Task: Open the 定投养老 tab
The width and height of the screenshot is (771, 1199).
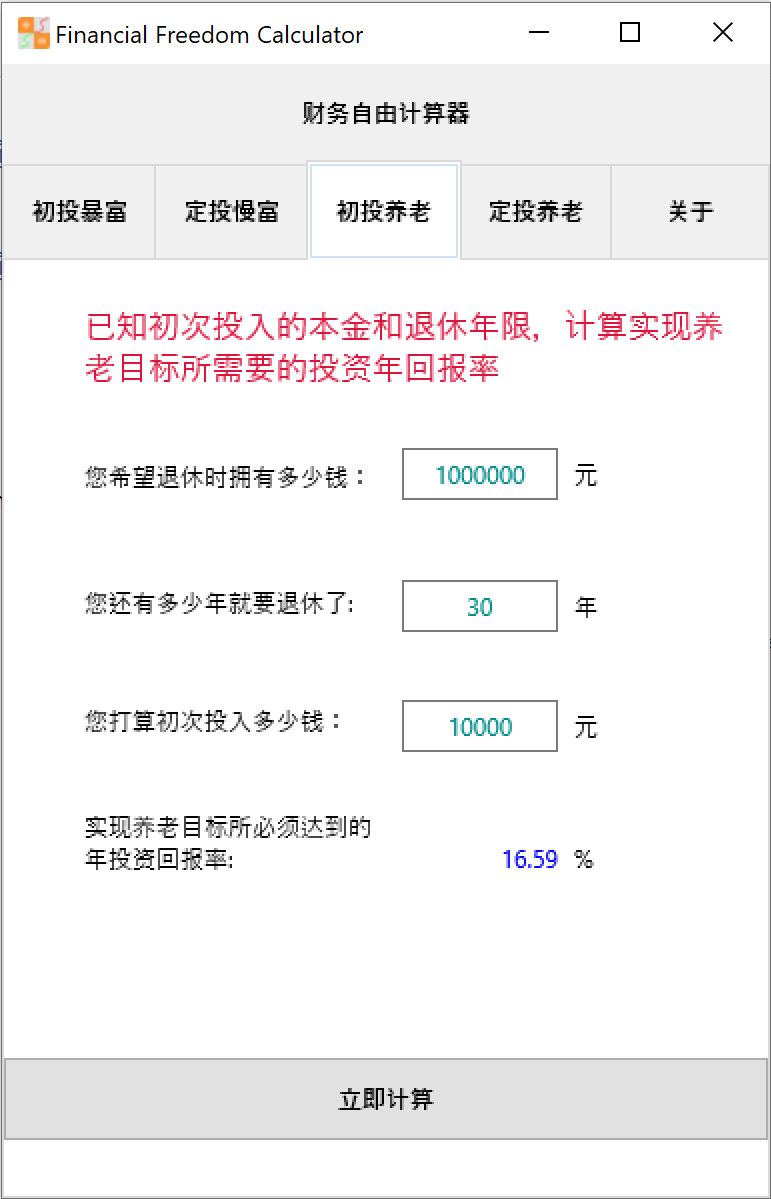Action: point(536,211)
